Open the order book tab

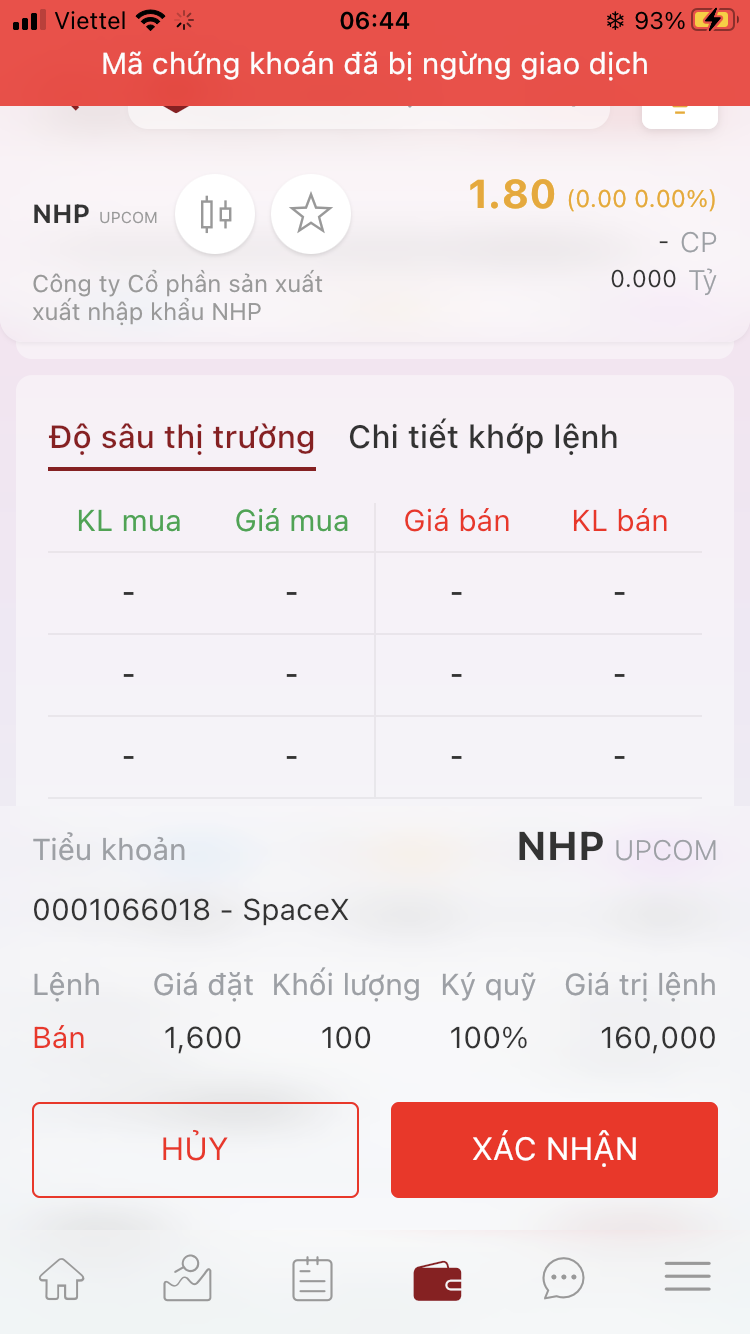coord(312,1278)
